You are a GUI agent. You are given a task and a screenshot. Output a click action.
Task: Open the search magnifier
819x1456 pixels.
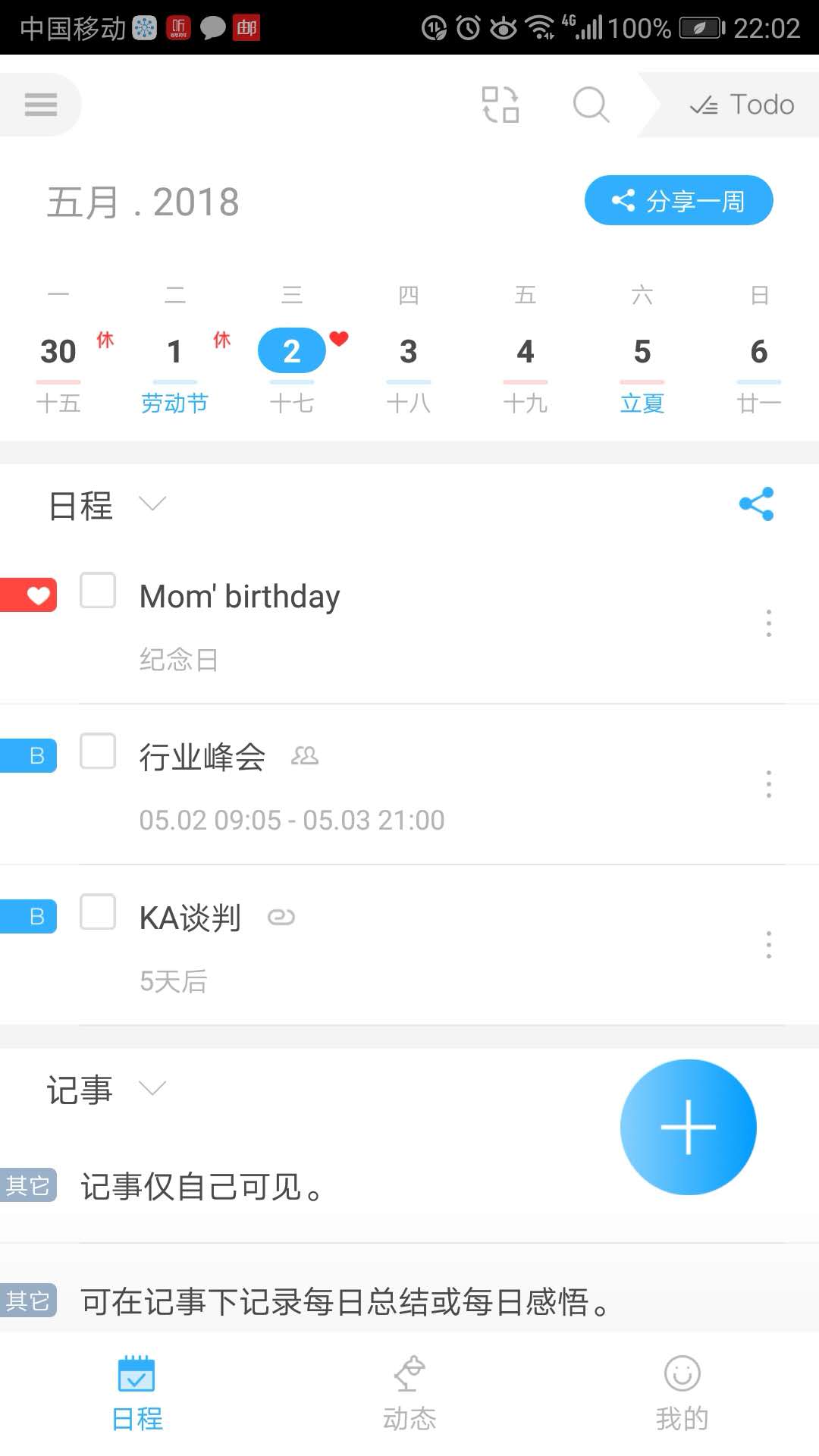click(591, 105)
